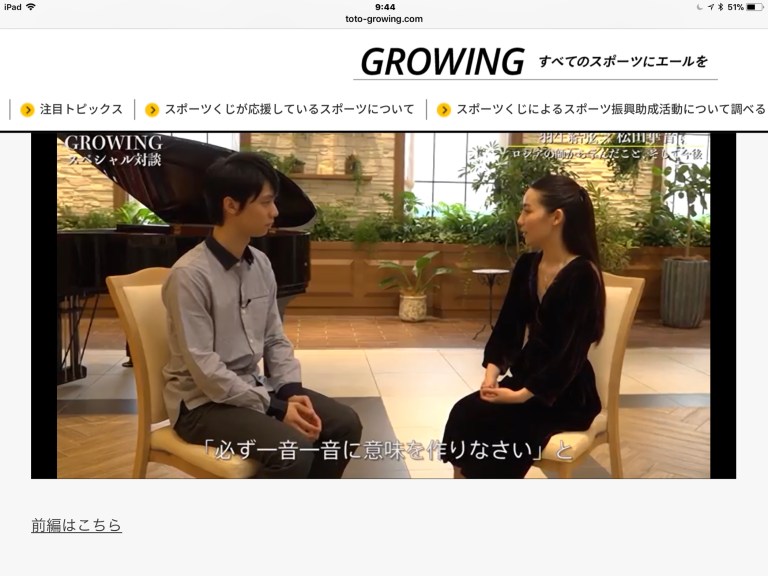Open スポーツくじが応援しているスポーツについて
Image resolution: width=768 pixels, height=576 pixels.
click(x=280, y=110)
